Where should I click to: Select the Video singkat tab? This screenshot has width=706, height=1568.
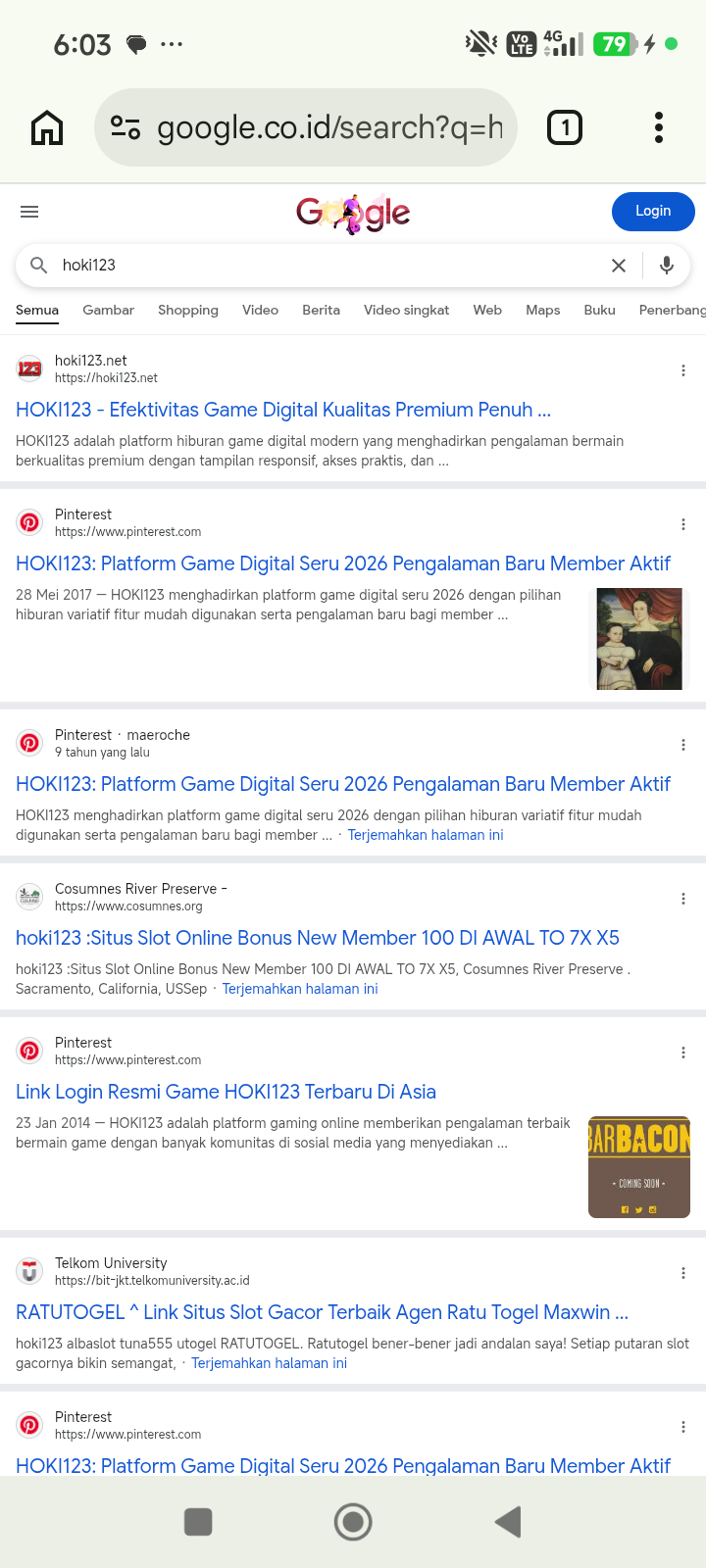tap(406, 310)
